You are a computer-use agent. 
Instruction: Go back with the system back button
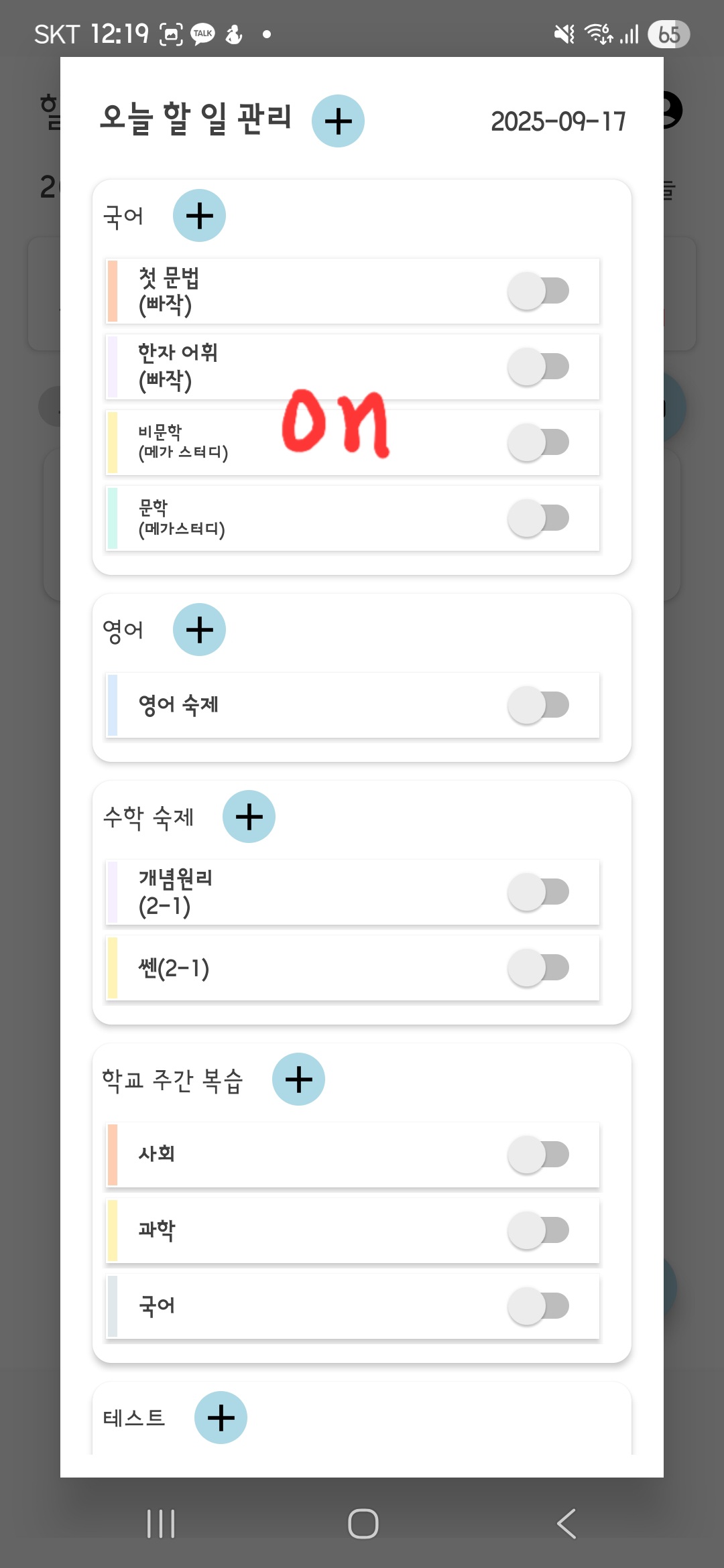[x=566, y=1524]
